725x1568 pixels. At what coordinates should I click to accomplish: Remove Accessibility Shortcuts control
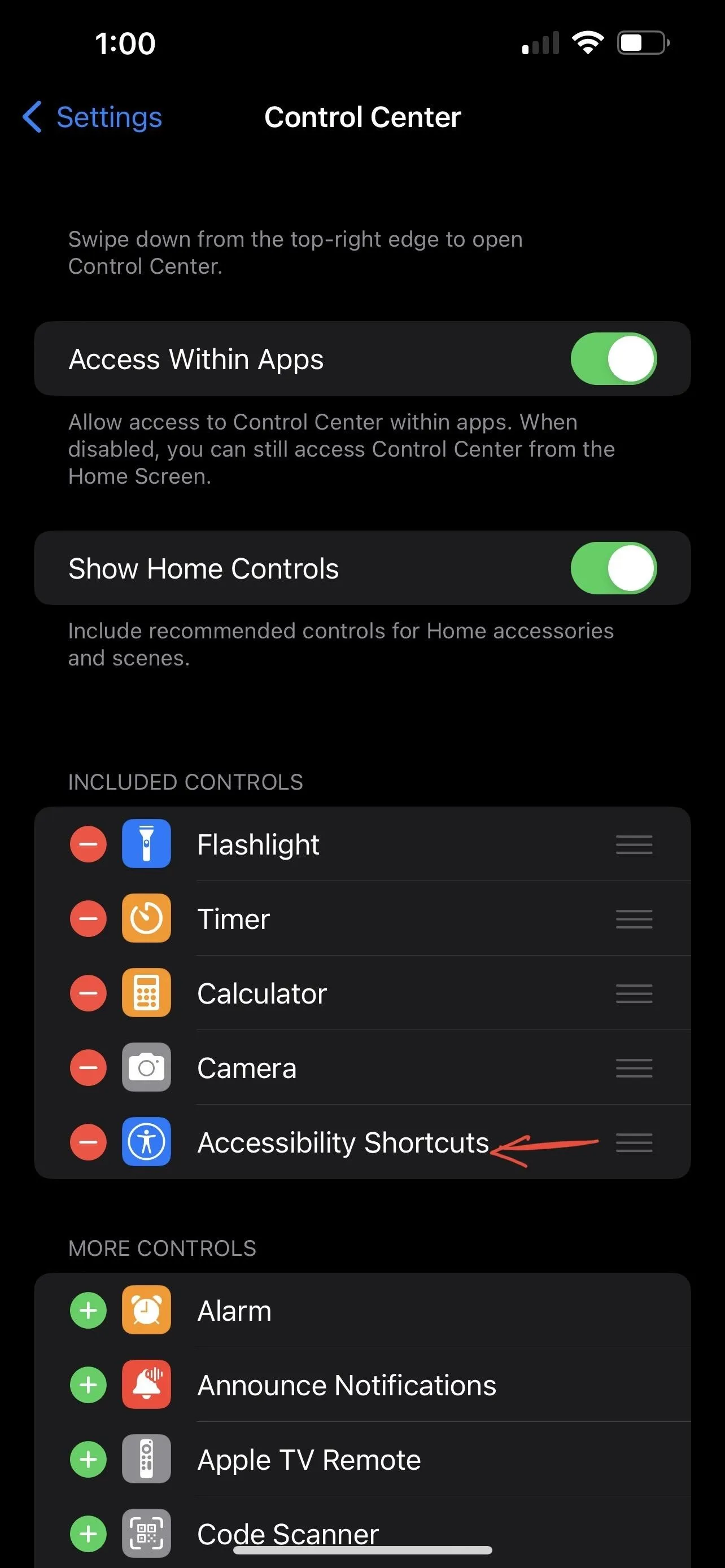[88, 1142]
